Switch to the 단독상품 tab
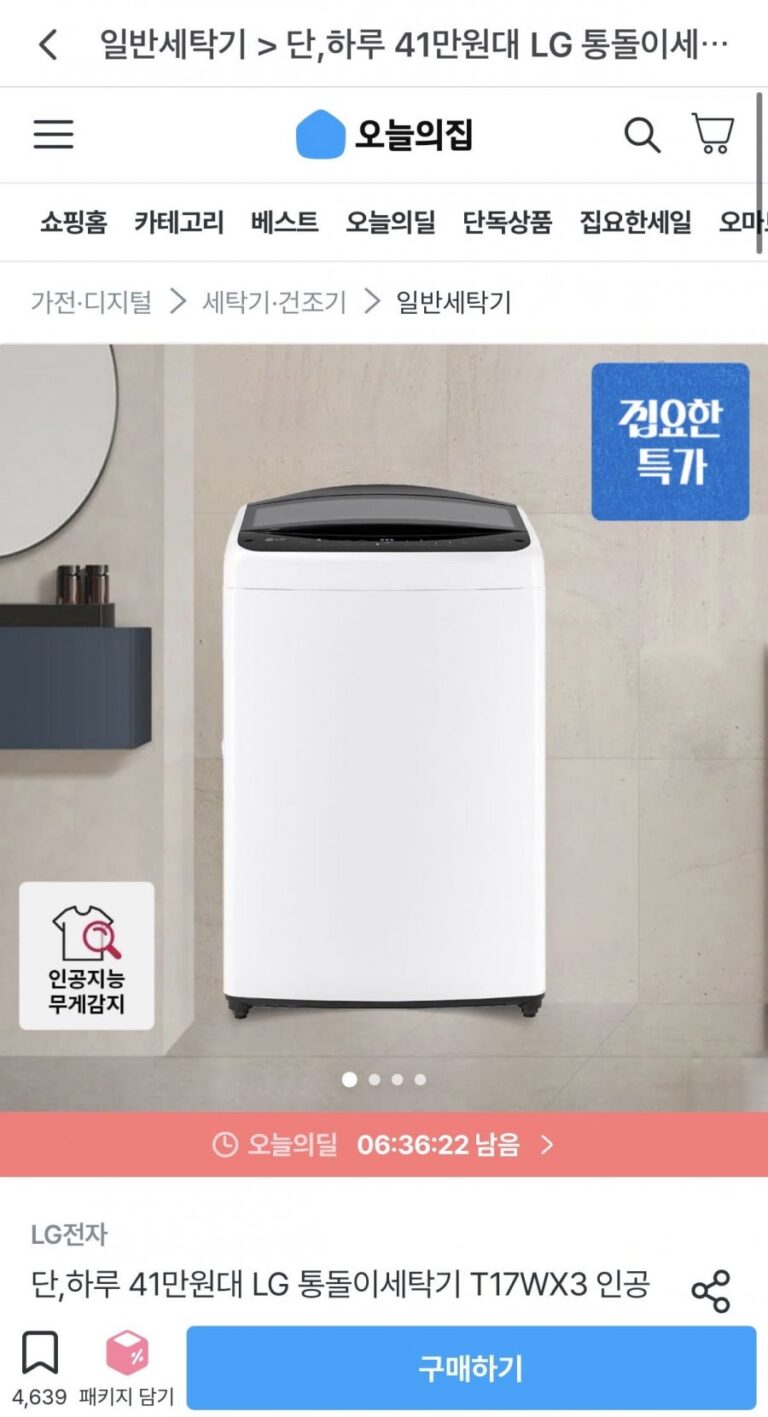 point(507,222)
